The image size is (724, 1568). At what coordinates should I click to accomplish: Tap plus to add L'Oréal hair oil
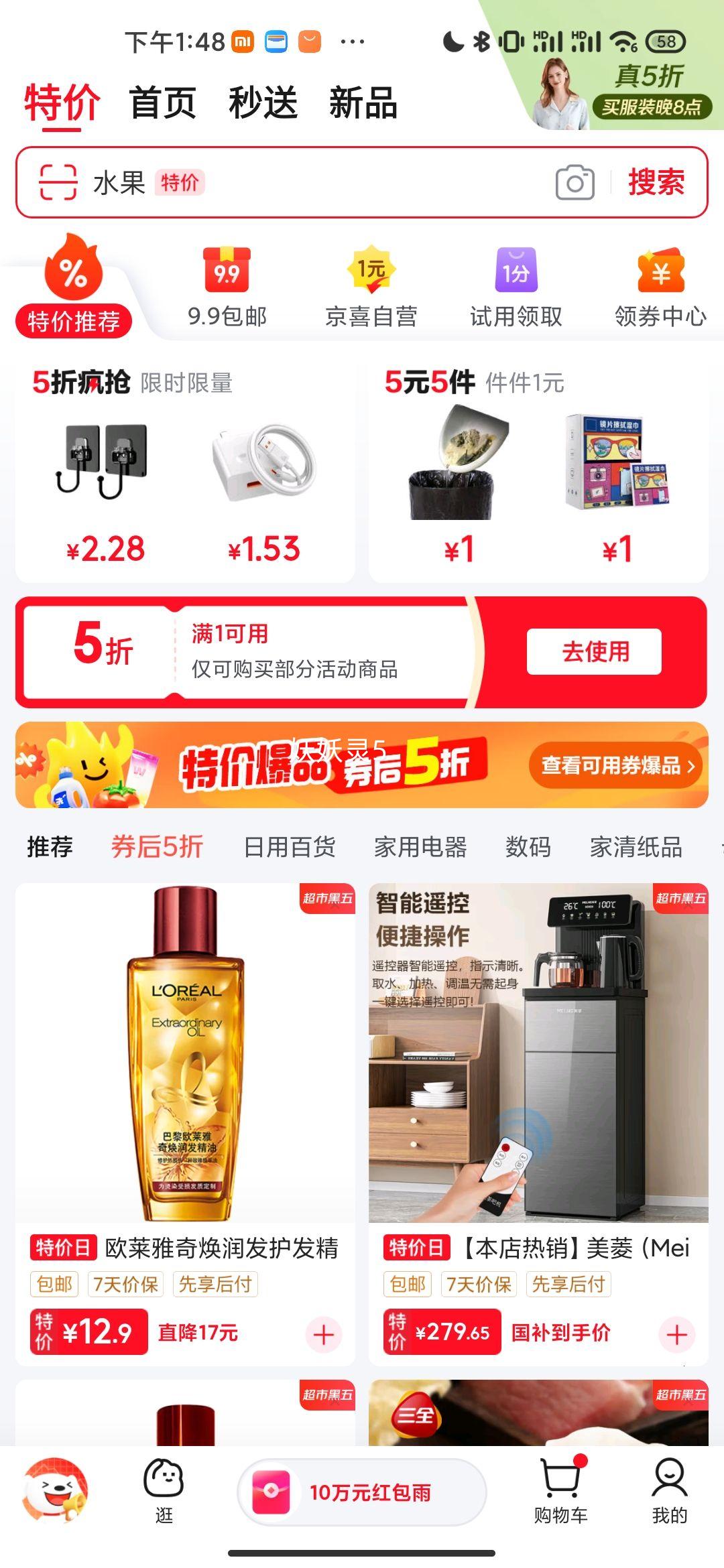point(325,1334)
